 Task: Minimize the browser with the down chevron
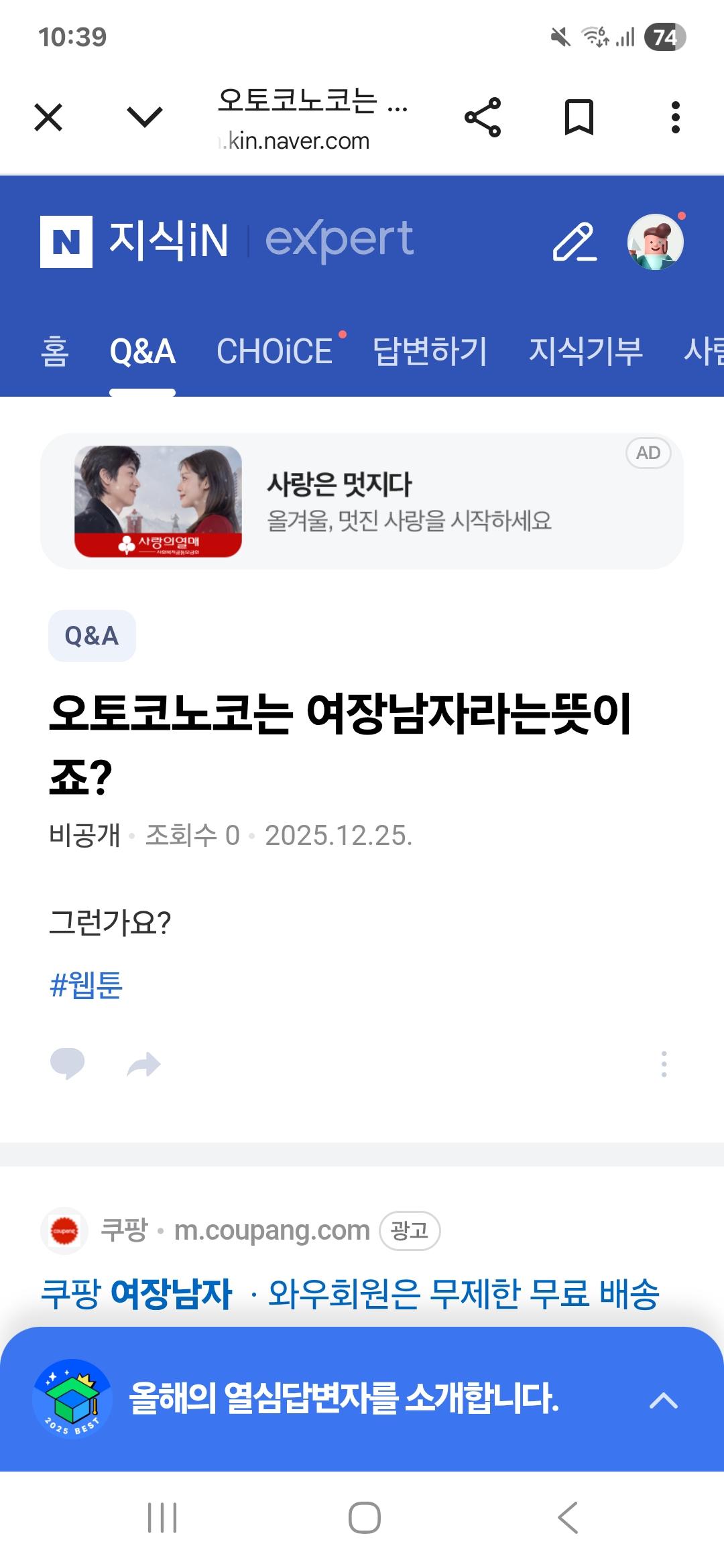click(x=145, y=117)
